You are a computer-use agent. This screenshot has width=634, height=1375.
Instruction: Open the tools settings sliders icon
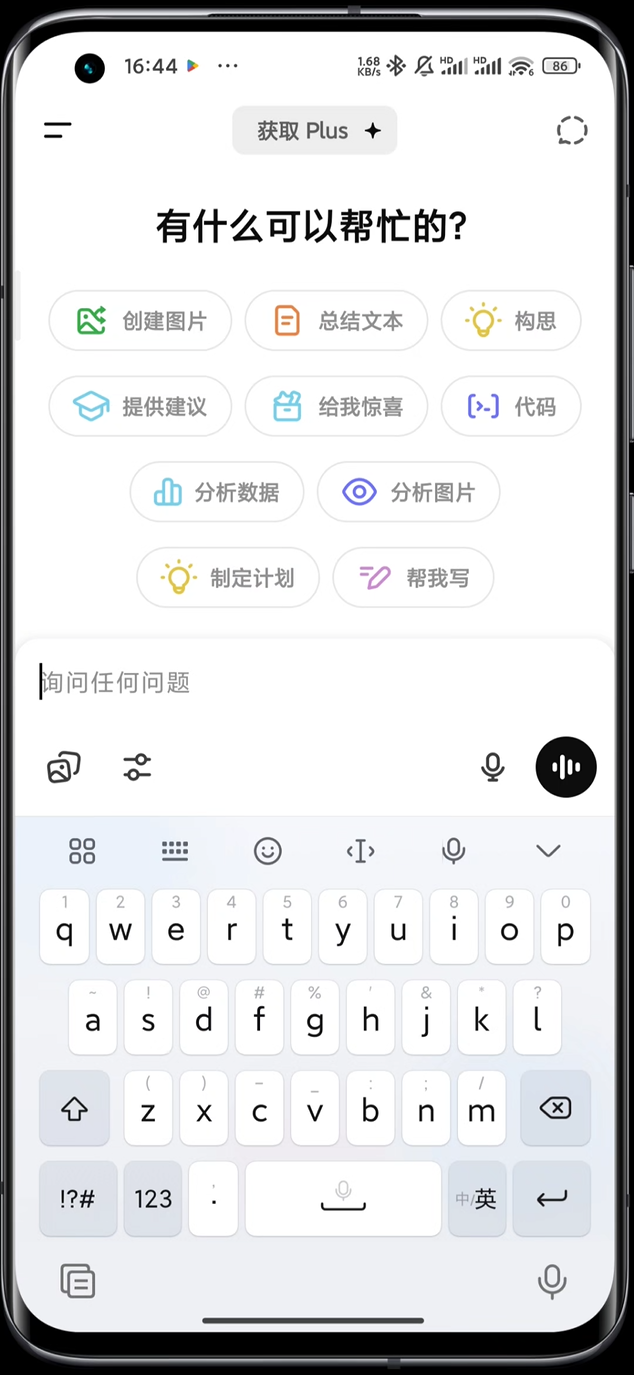click(137, 767)
